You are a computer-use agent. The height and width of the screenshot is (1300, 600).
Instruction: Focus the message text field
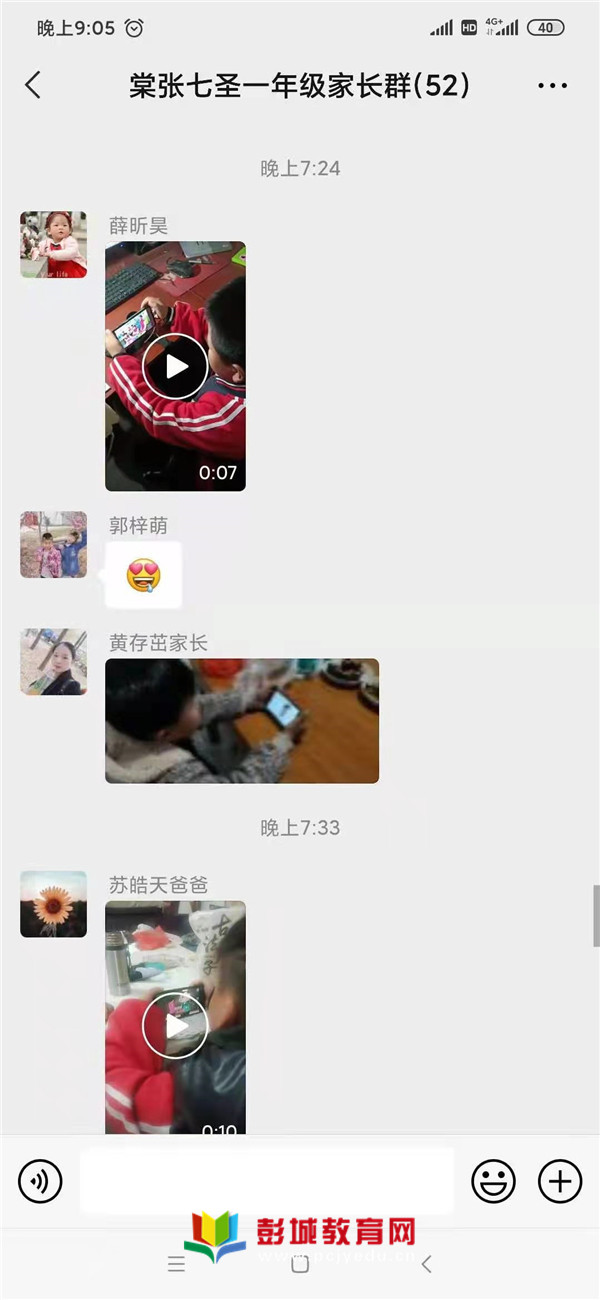[x=266, y=1181]
